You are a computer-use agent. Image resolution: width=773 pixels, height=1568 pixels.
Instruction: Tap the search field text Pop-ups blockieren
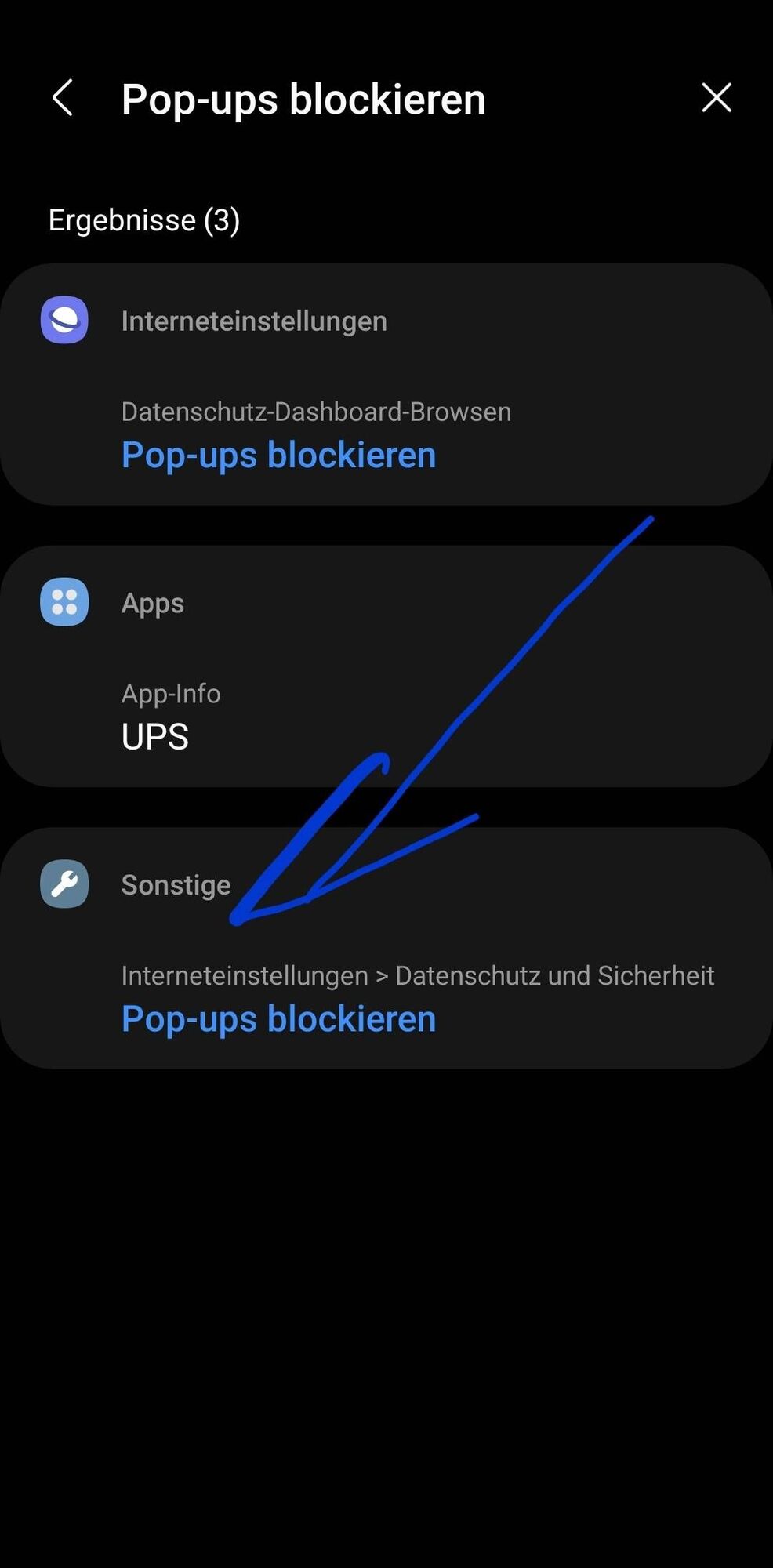point(303,100)
